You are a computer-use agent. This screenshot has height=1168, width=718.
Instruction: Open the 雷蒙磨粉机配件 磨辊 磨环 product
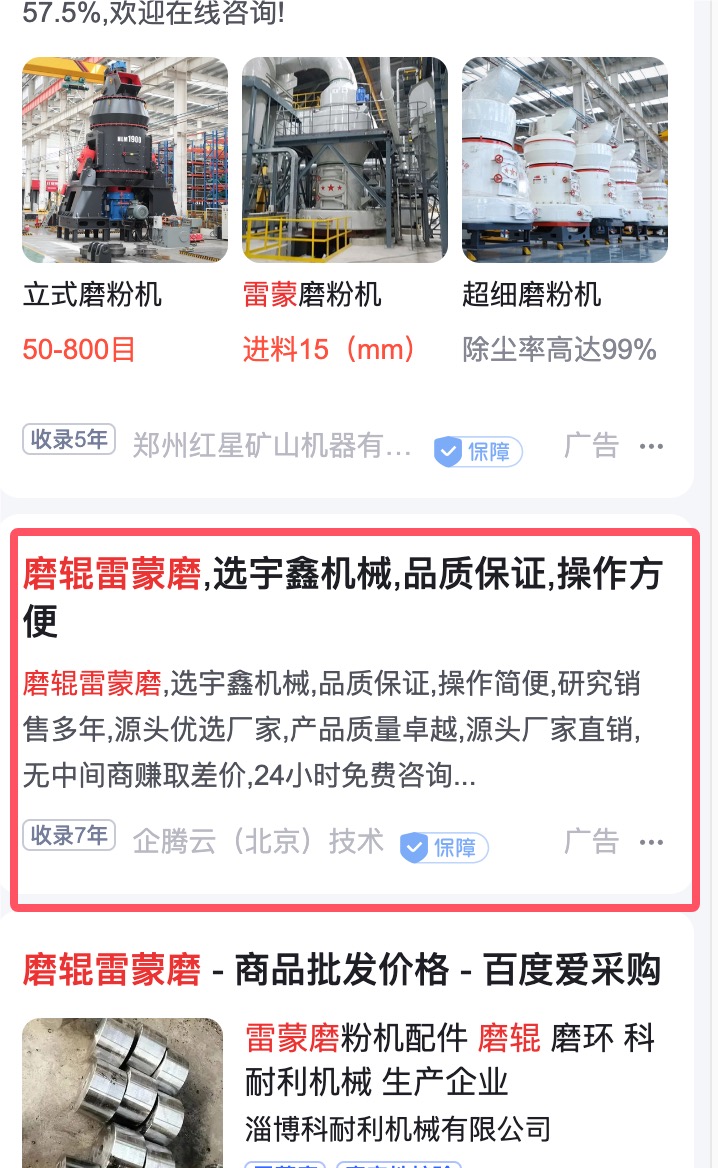[x=449, y=1059]
